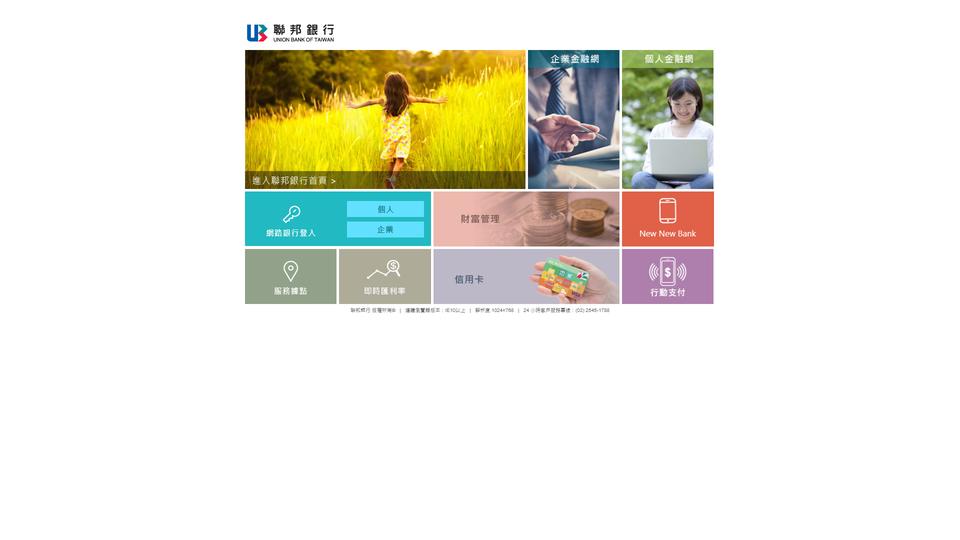960x540 pixels.
Task: View 即時匯利率 real-time exchange rates
Action: [x=384, y=277]
